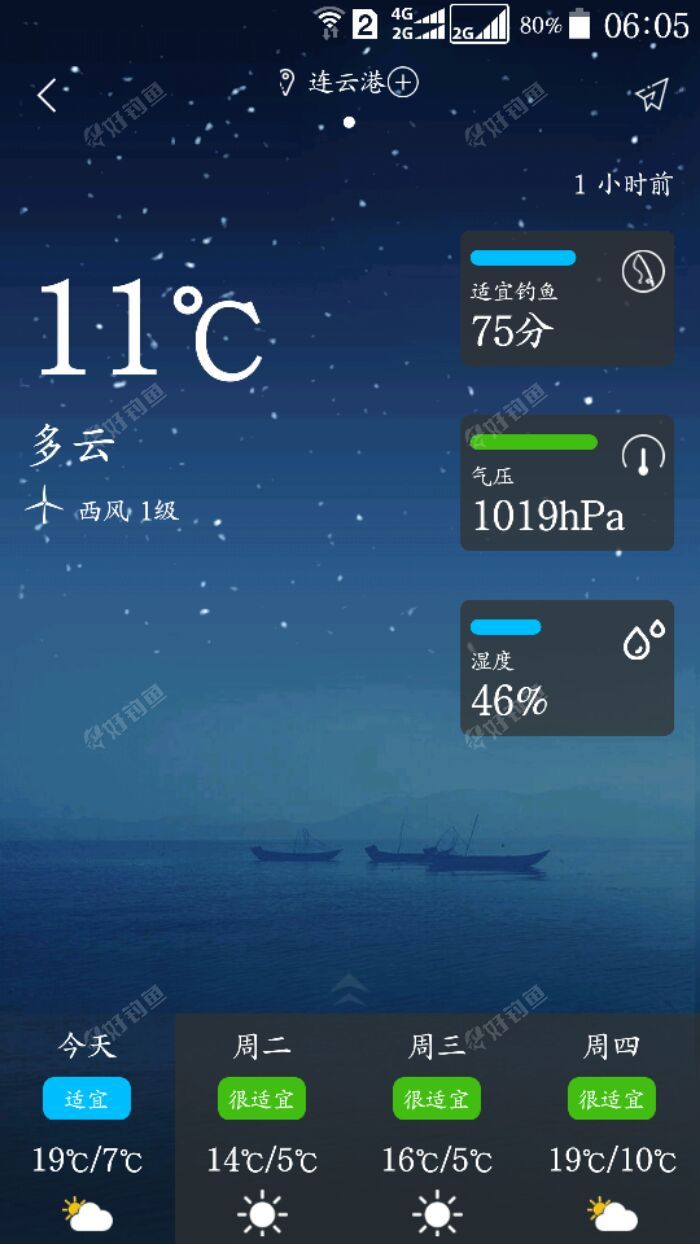Tap the 连云港 location name
Viewport: 700px width, 1244px height.
click(x=345, y=82)
